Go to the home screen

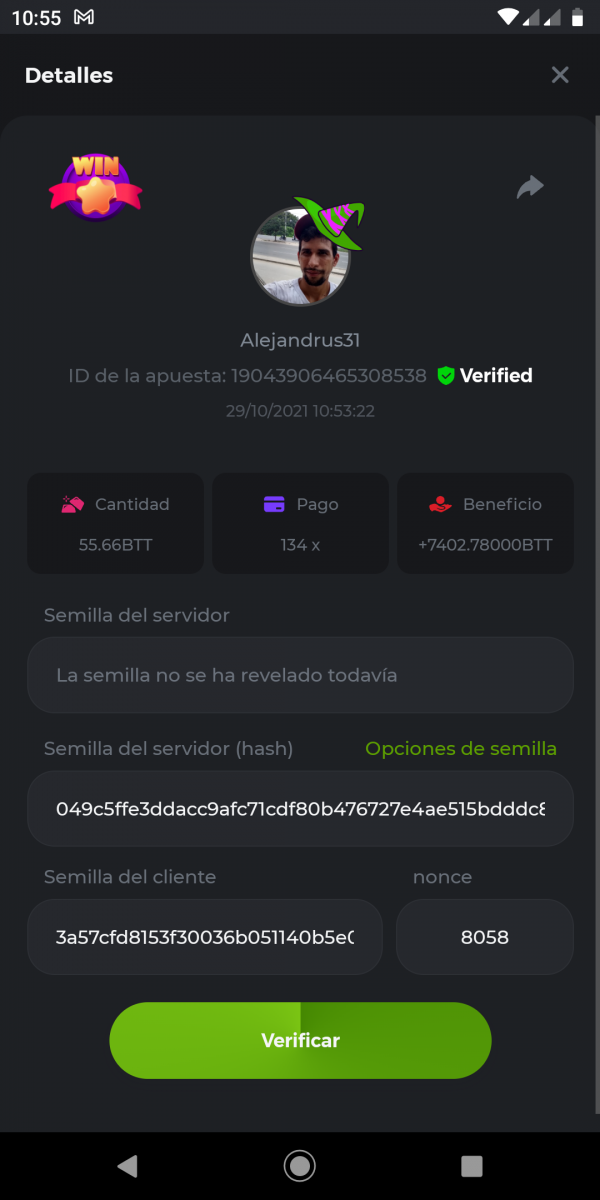pos(300,1165)
